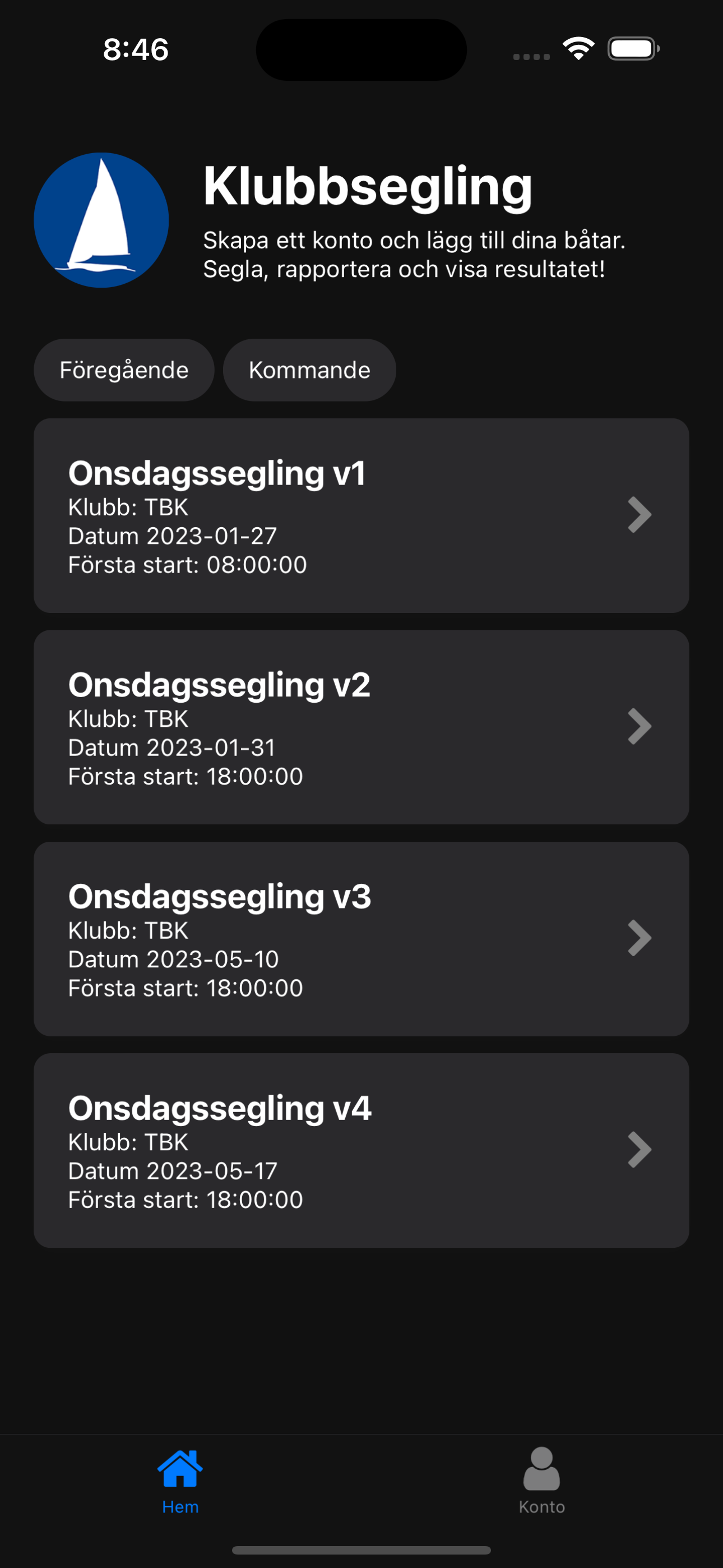Show previous races with Föregående

coord(123,370)
